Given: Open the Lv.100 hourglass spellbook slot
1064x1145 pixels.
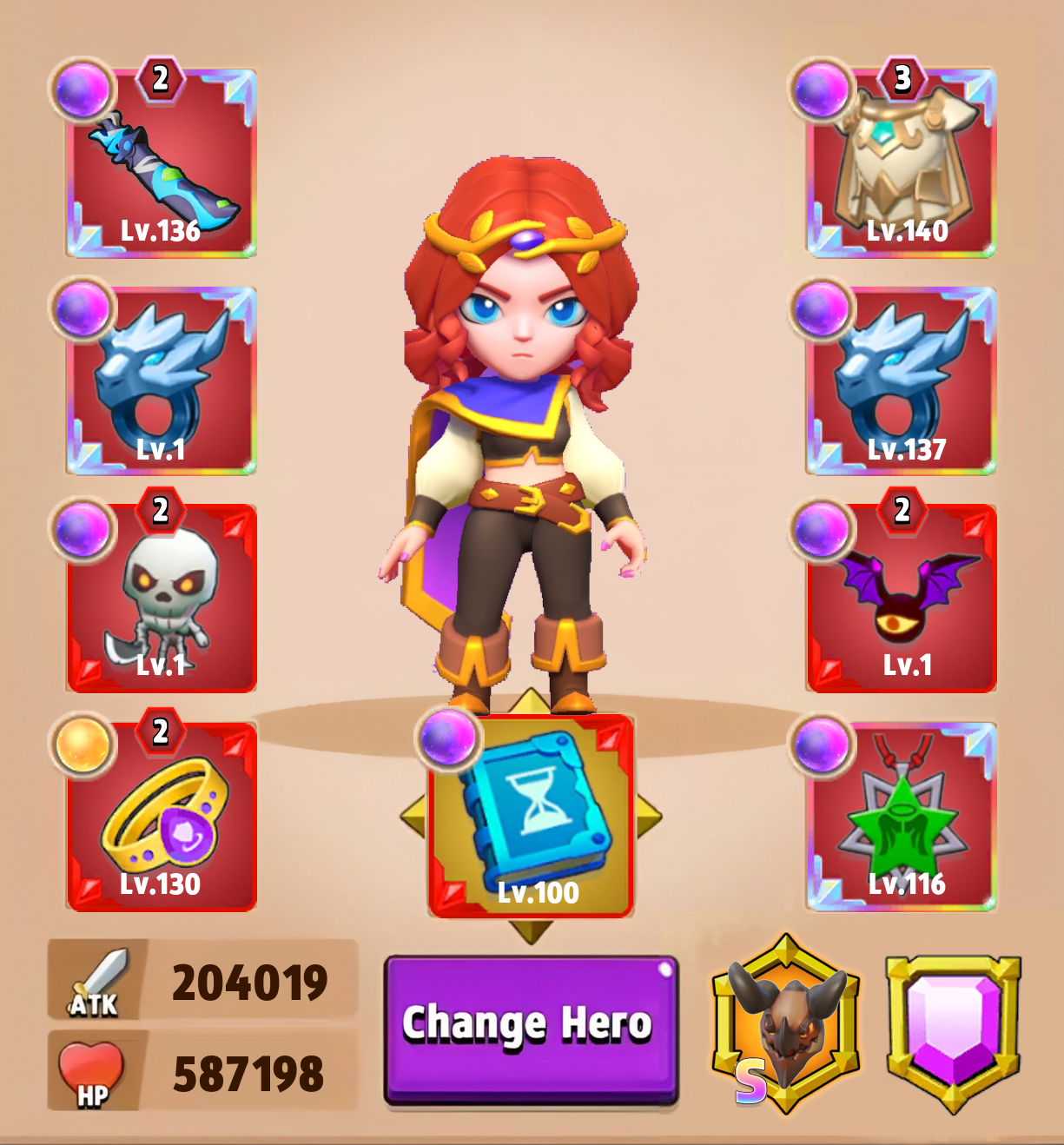Looking at the screenshot, I should tap(531, 818).
